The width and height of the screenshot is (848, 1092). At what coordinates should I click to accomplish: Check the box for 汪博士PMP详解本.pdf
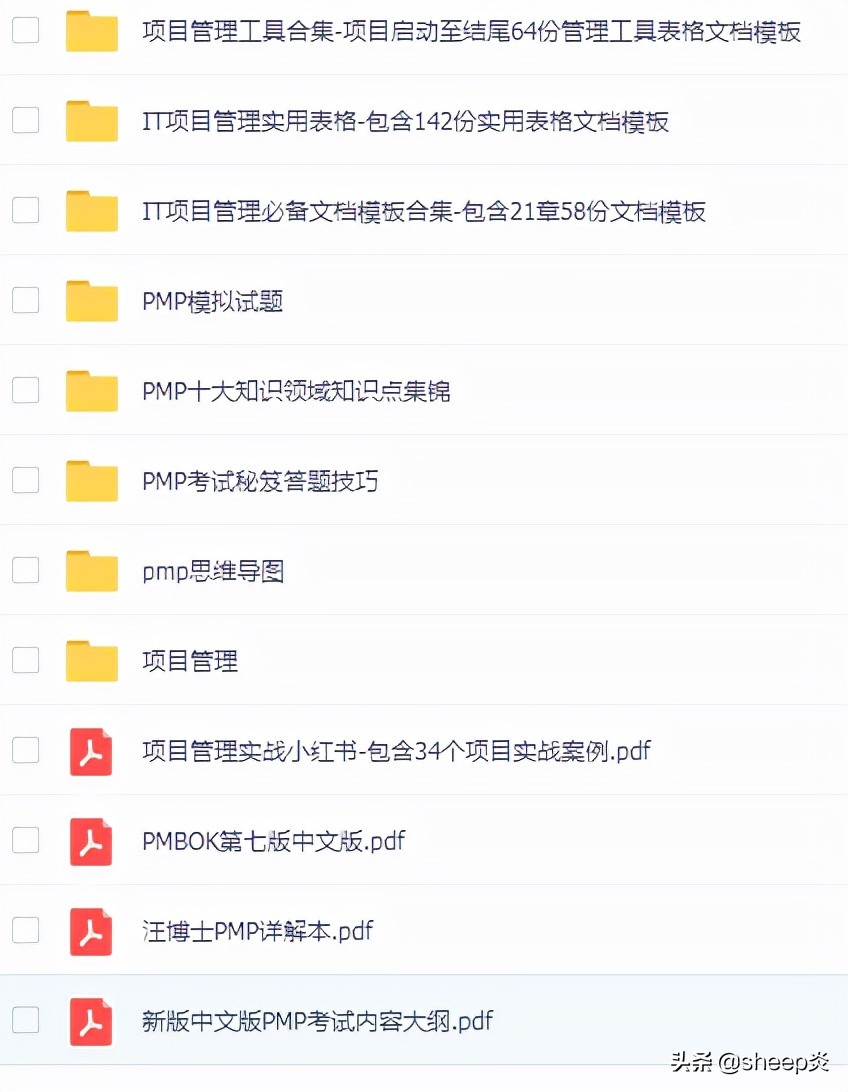pyautogui.click(x=25, y=930)
